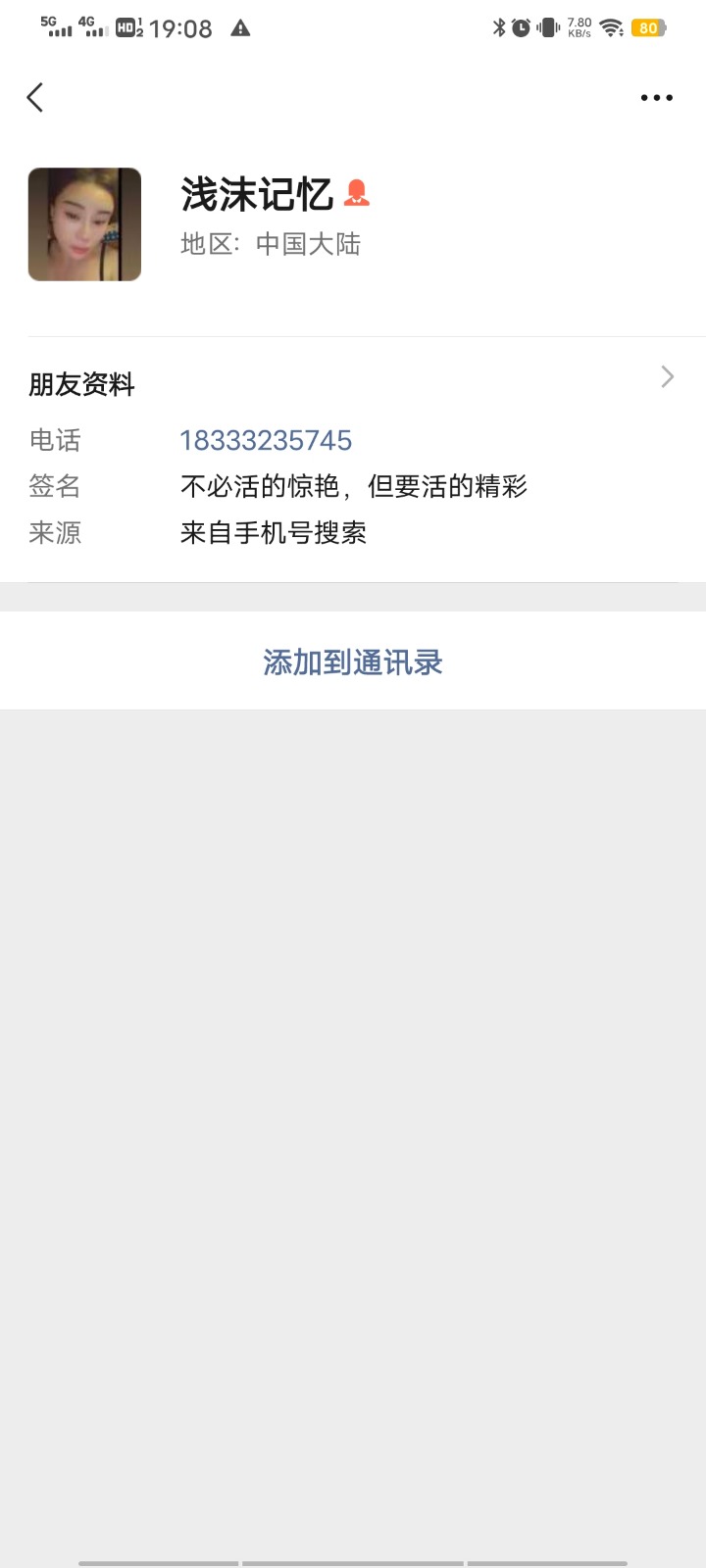The width and height of the screenshot is (706, 1568).
Task: Tap the 签名 signature row
Action: click(x=353, y=486)
